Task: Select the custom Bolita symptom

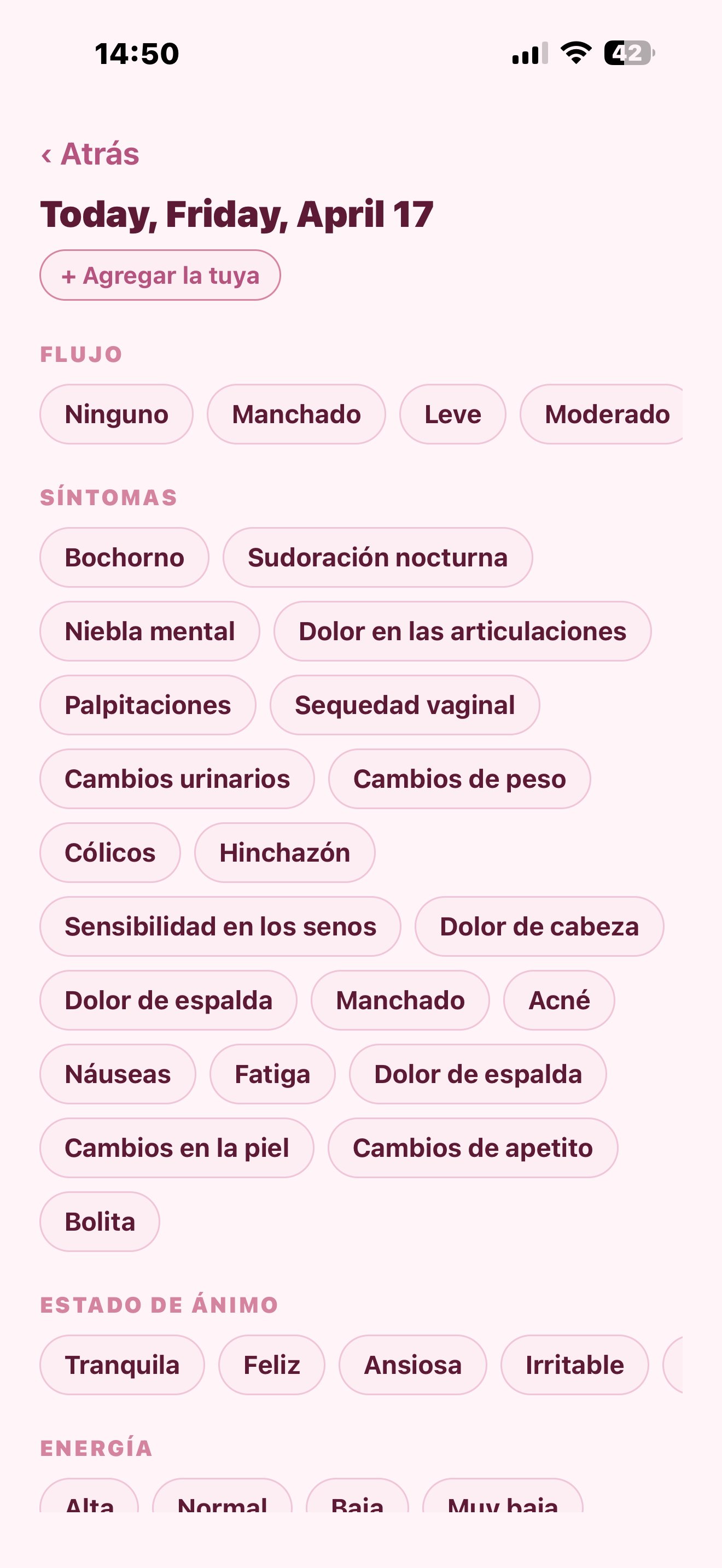Action: (99, 1222)
